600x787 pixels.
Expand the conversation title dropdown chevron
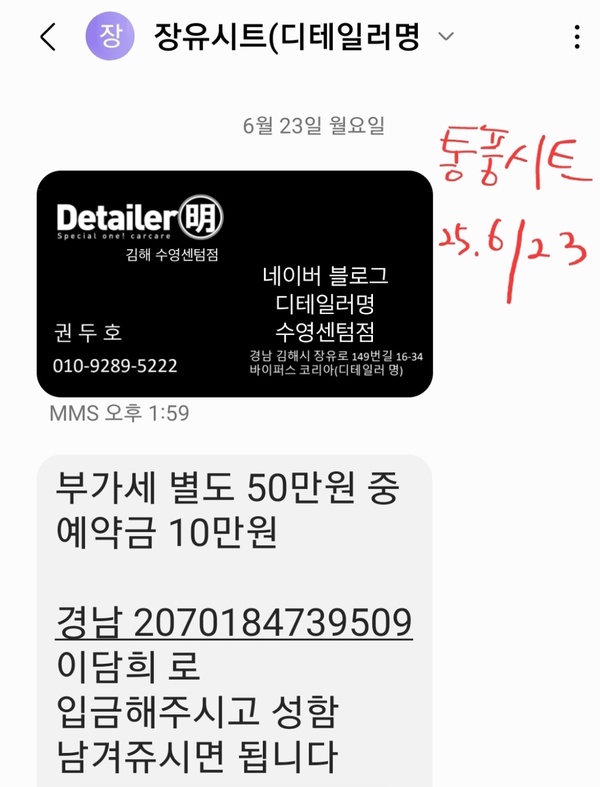(447, 38)
